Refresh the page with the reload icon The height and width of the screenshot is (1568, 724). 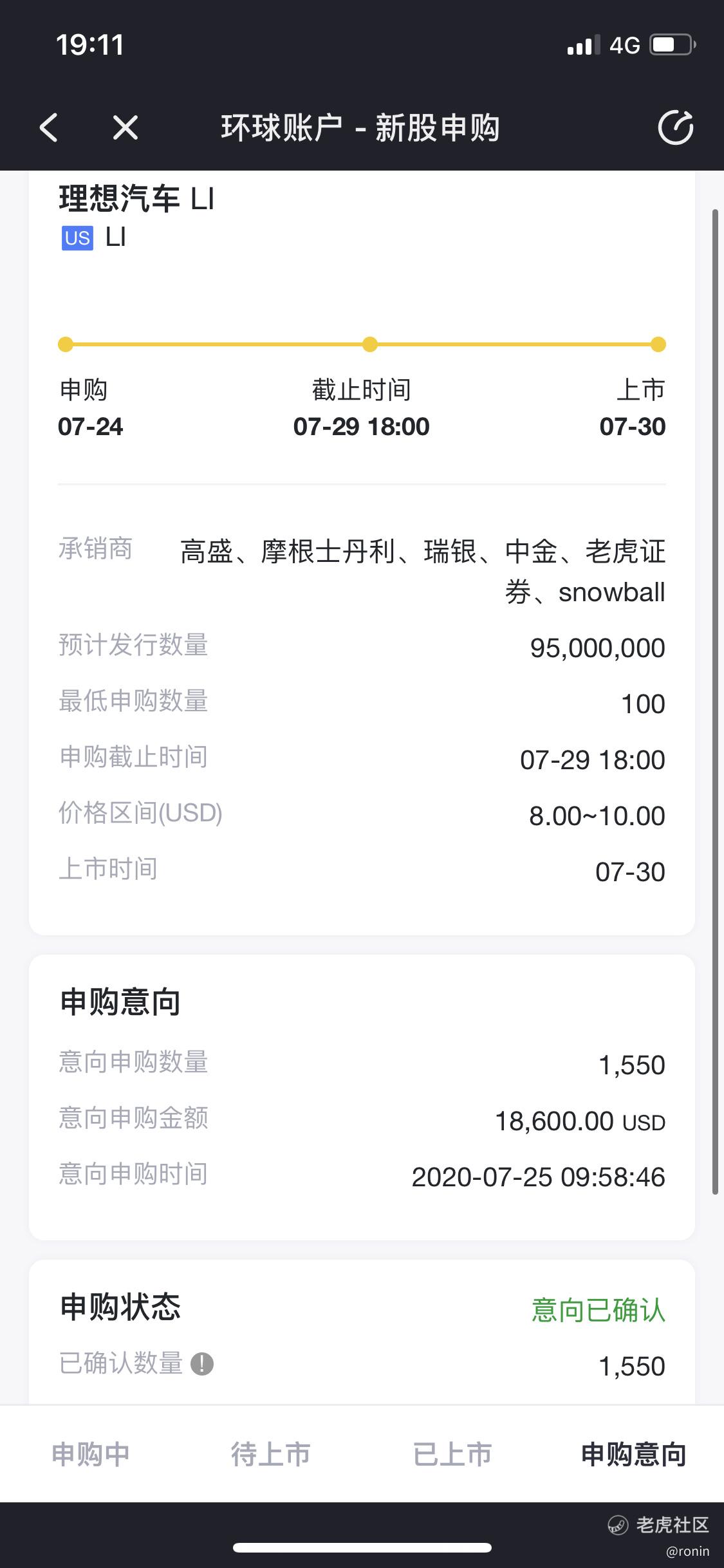click(676, 127)
